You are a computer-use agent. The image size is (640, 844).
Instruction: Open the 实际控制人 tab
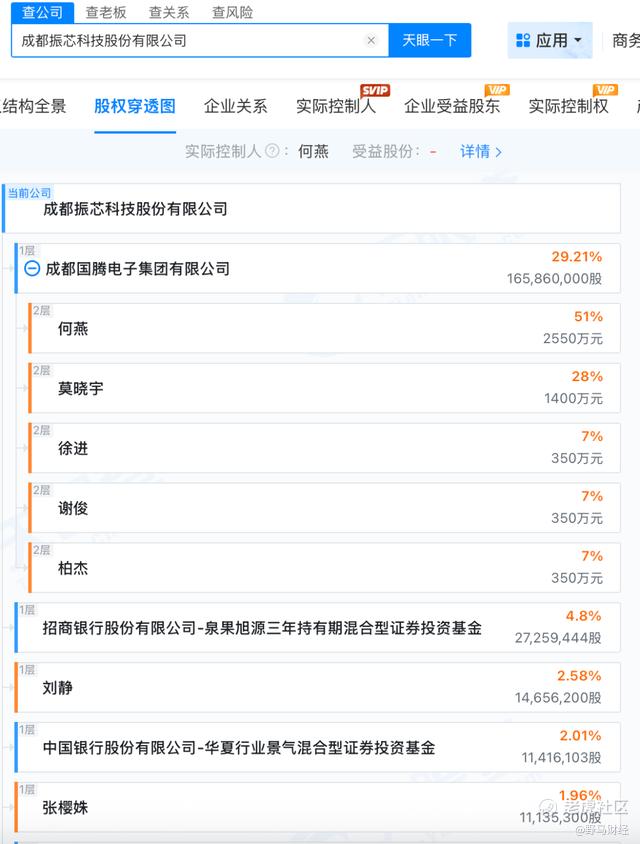336,106
